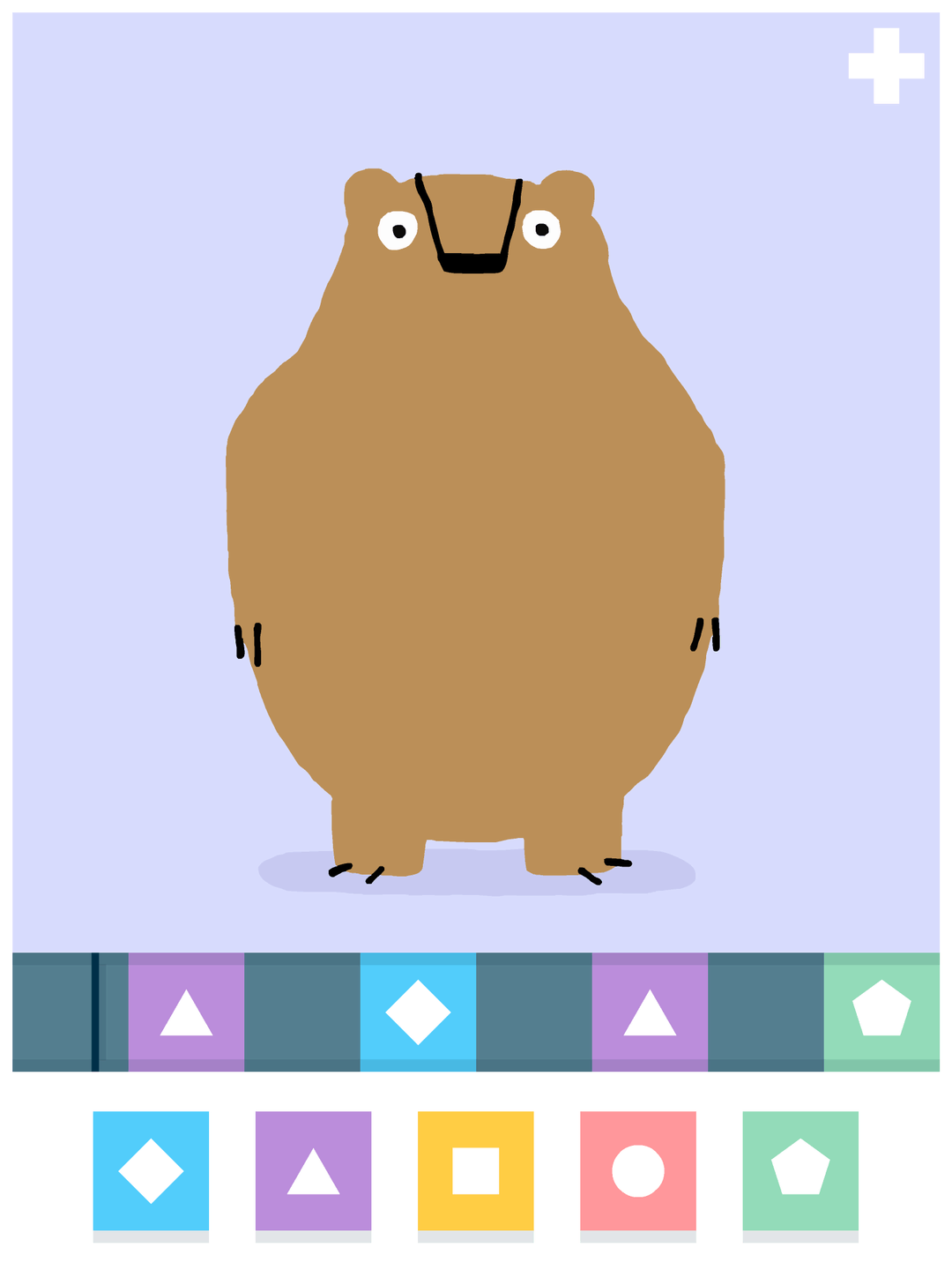
Task: Click the playhead marker on the sequencer timeline
Action: tap(94, 1011)
